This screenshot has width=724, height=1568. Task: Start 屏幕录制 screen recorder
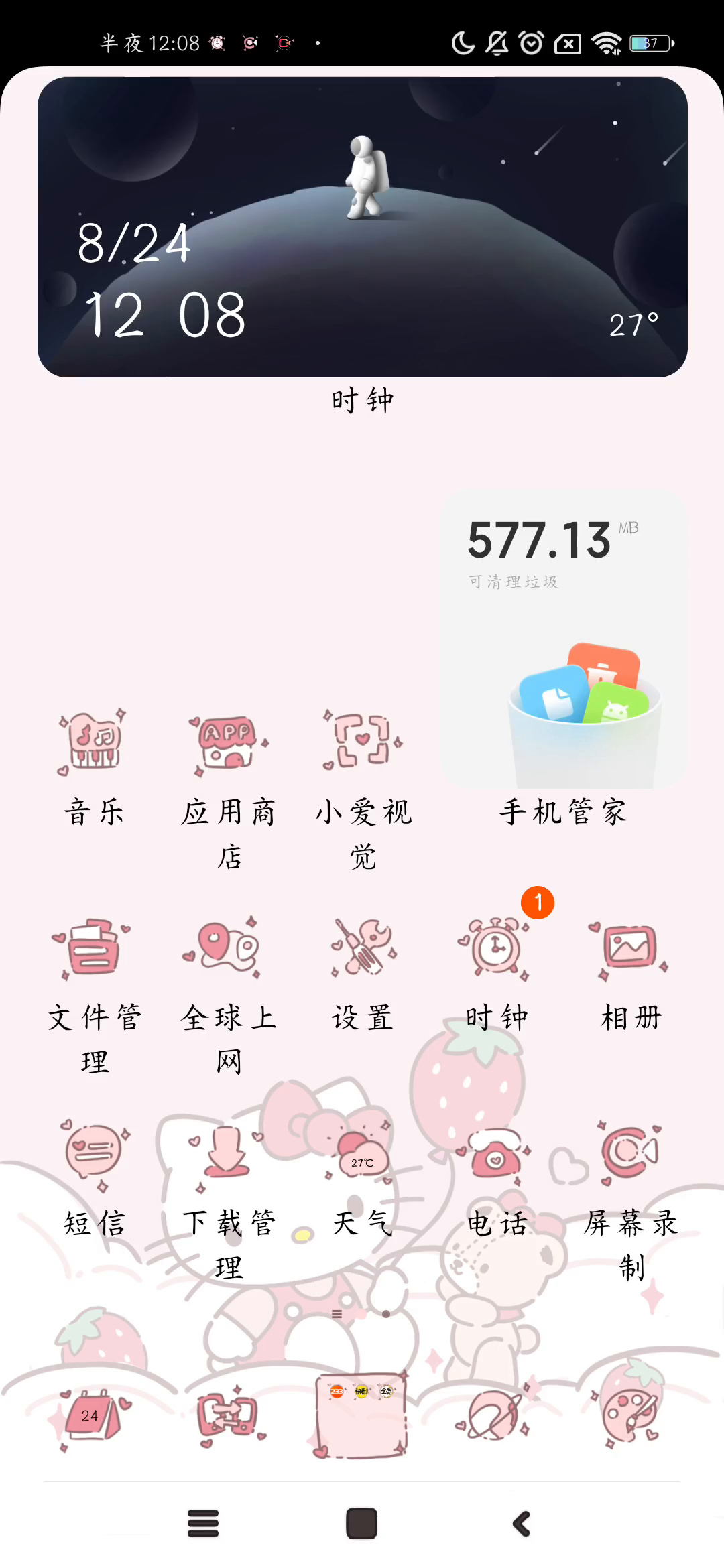[x=630, y=1151]
